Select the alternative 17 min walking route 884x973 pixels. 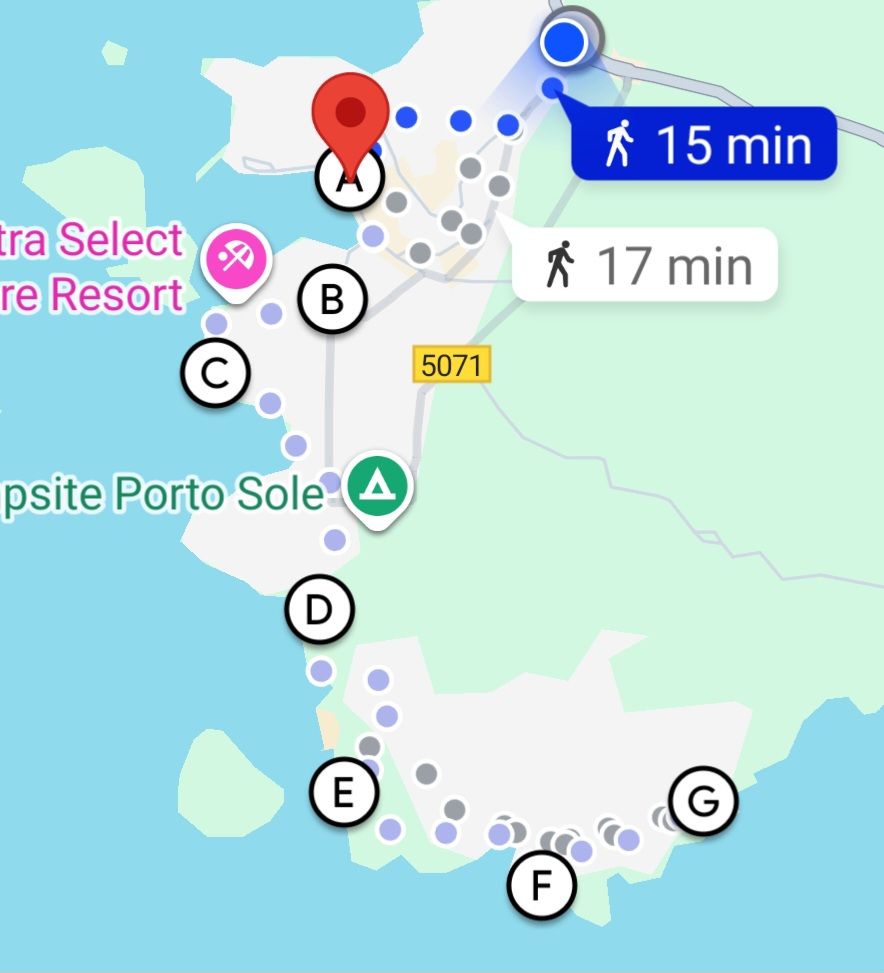click(645, 265)
